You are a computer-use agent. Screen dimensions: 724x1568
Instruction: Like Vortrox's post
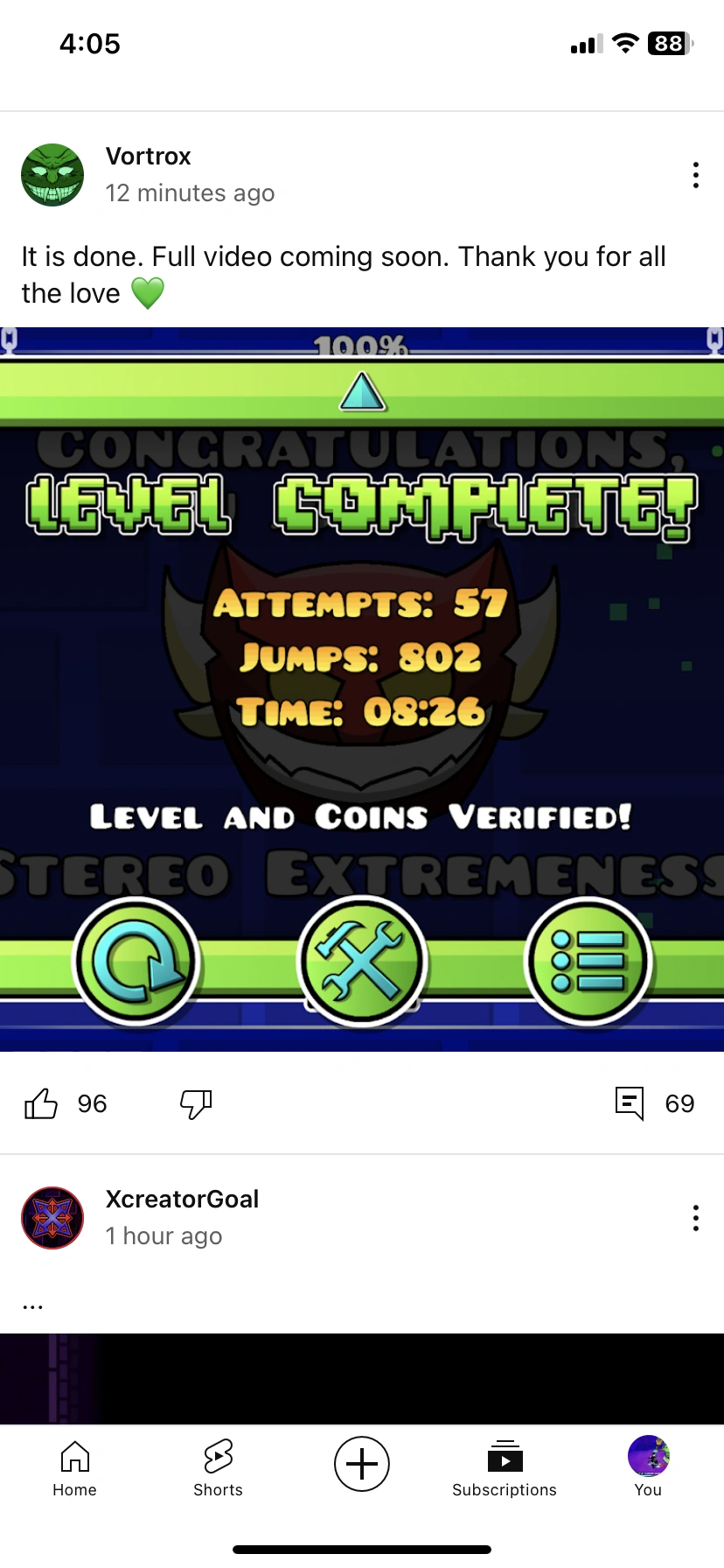[x=41, y=1103]
